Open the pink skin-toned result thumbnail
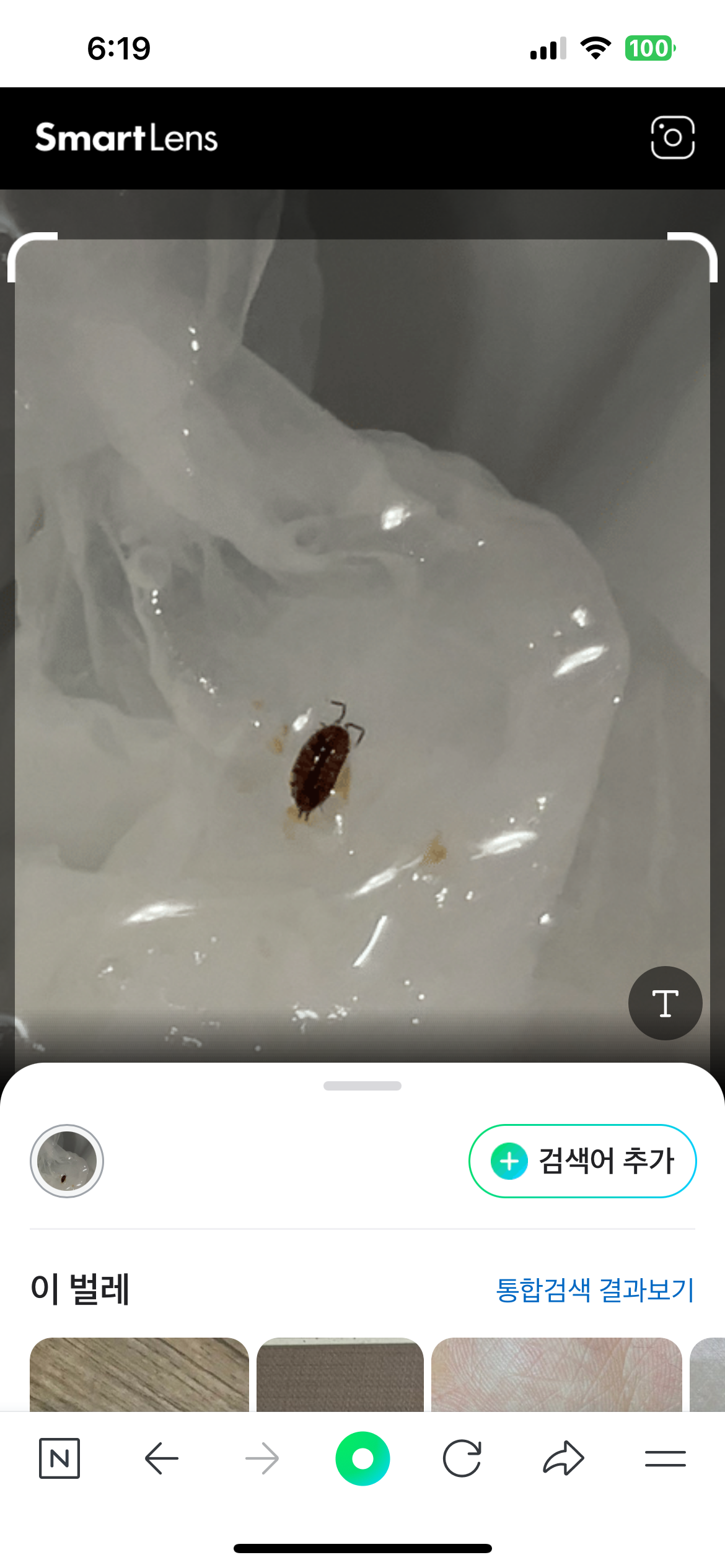The image size is (725, 1568). [556, 1375]
